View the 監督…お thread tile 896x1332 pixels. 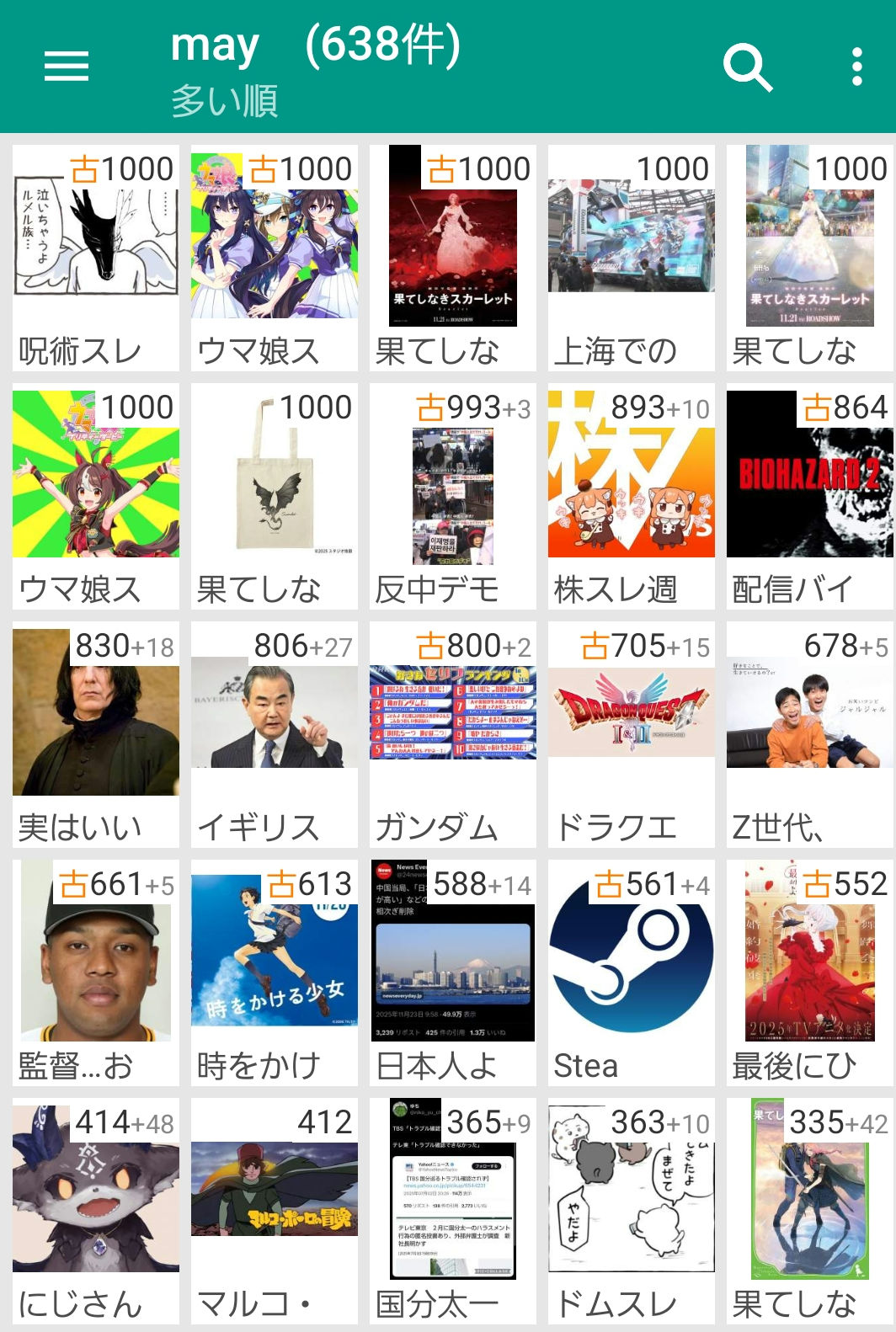tap(96, 972)
